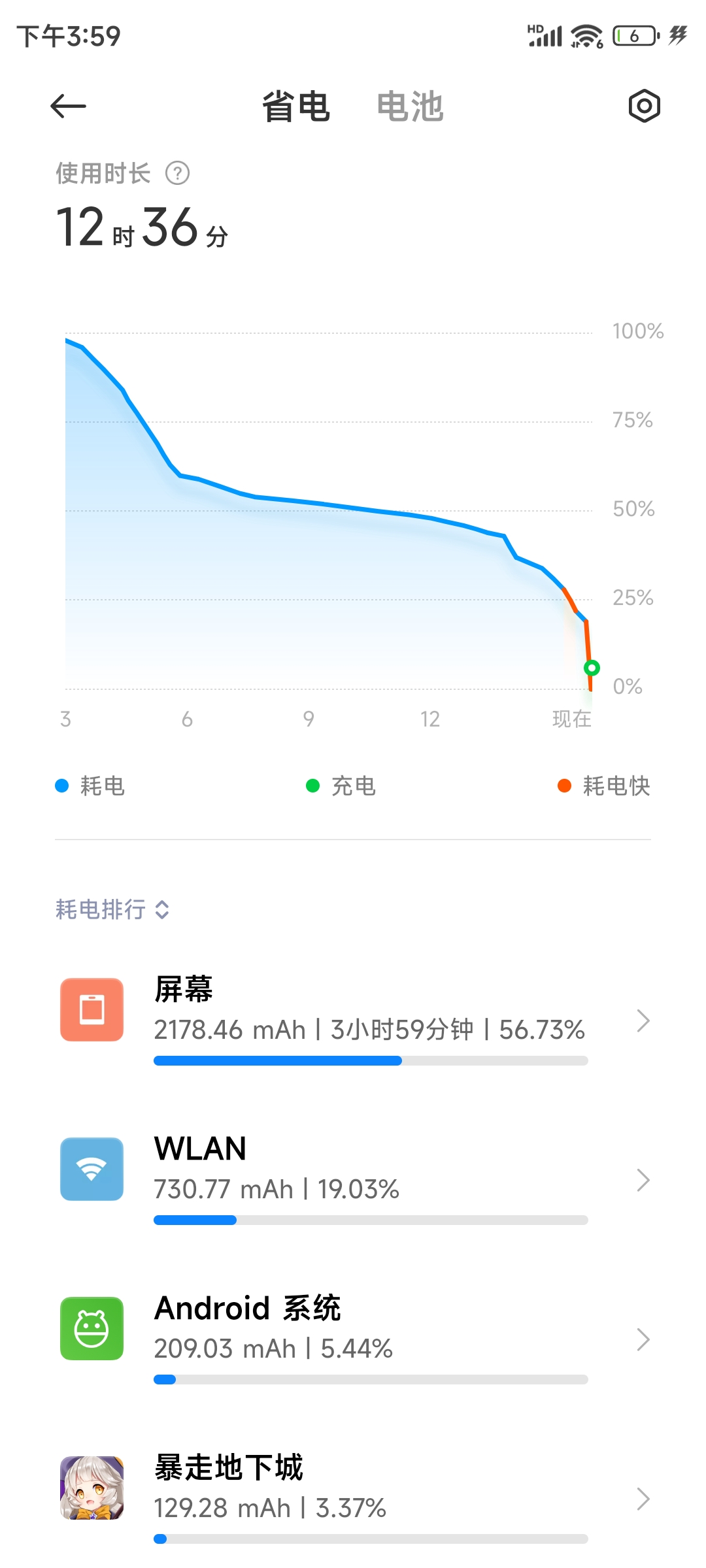The image size is (706, 1568).
Task: Open 暴走地下城 power usage details
Action: click(x=353, y=1499)
